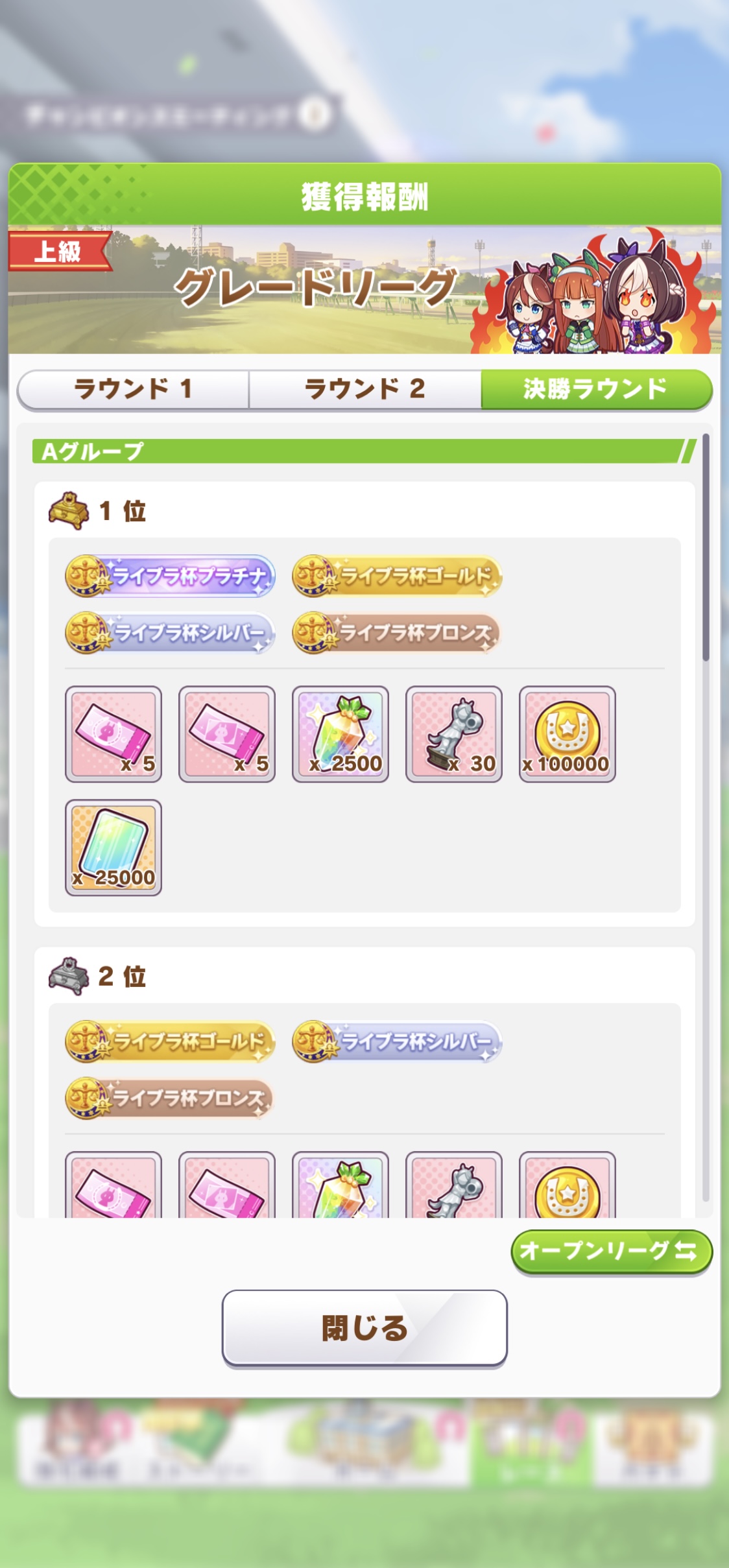
Task: Switch to the ラウンド 1 tab
Action: [133, 389]
